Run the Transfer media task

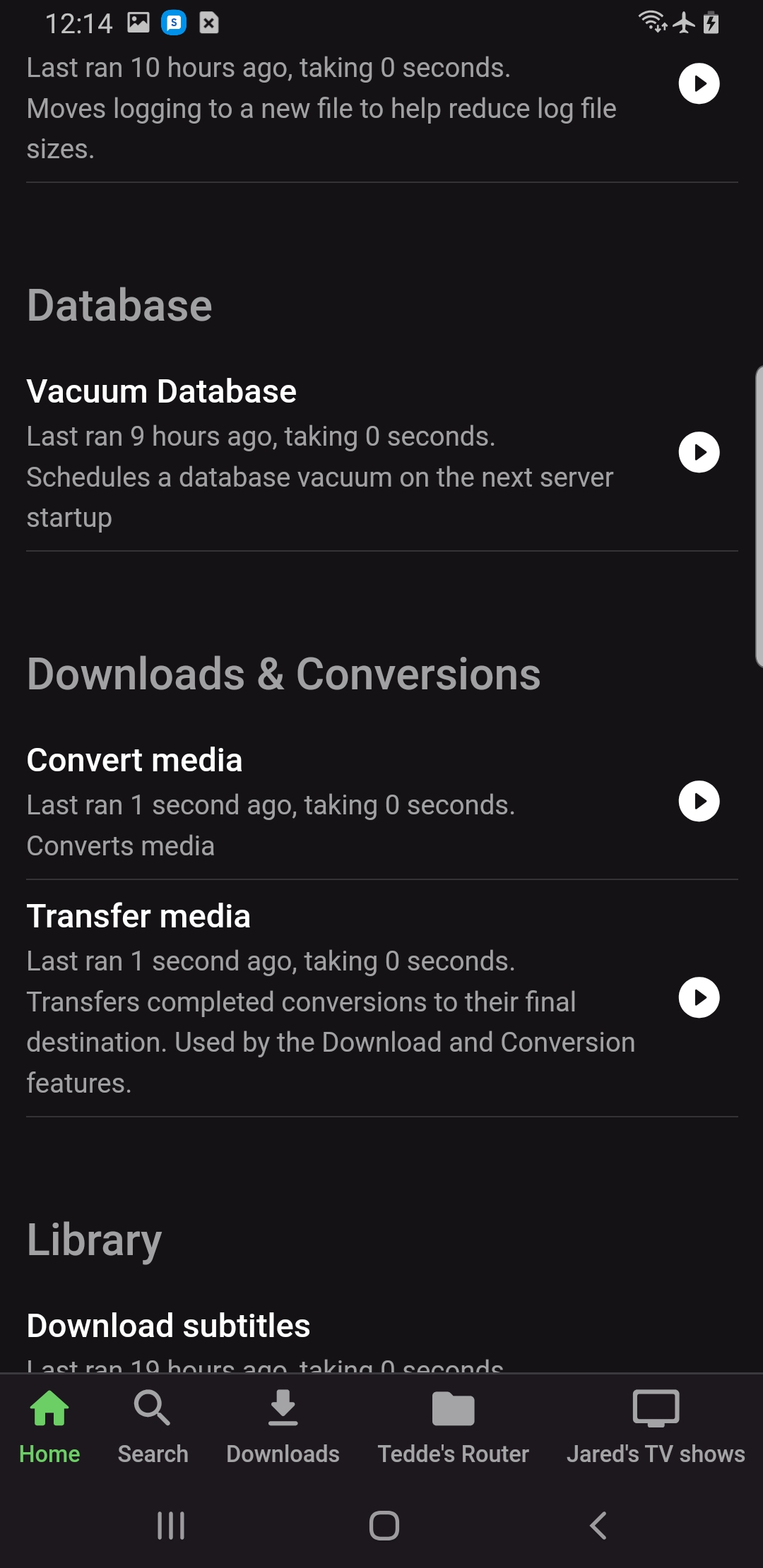[699, 997]
